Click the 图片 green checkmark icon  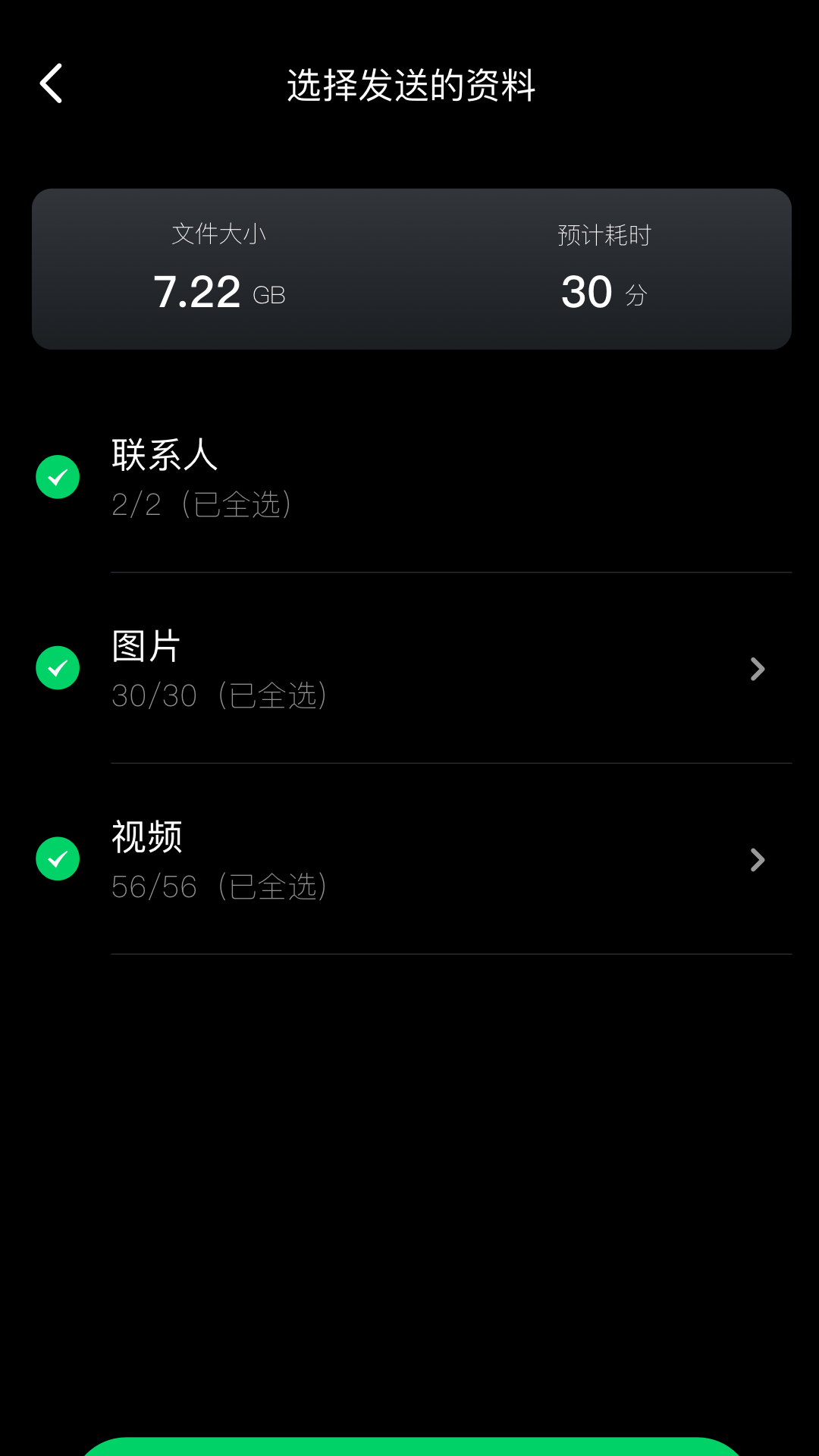(x=58, y=668)
